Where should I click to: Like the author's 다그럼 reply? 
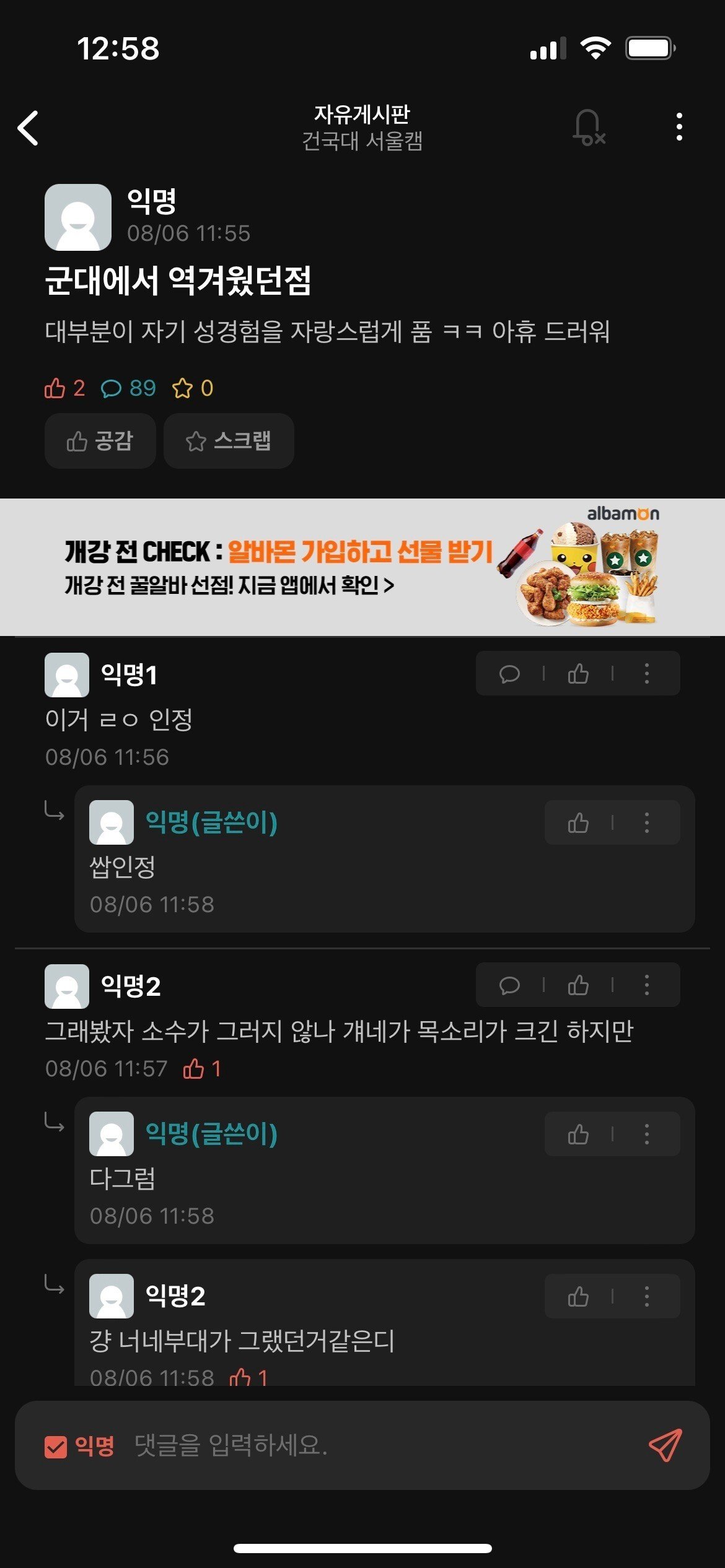(578, 1135)
